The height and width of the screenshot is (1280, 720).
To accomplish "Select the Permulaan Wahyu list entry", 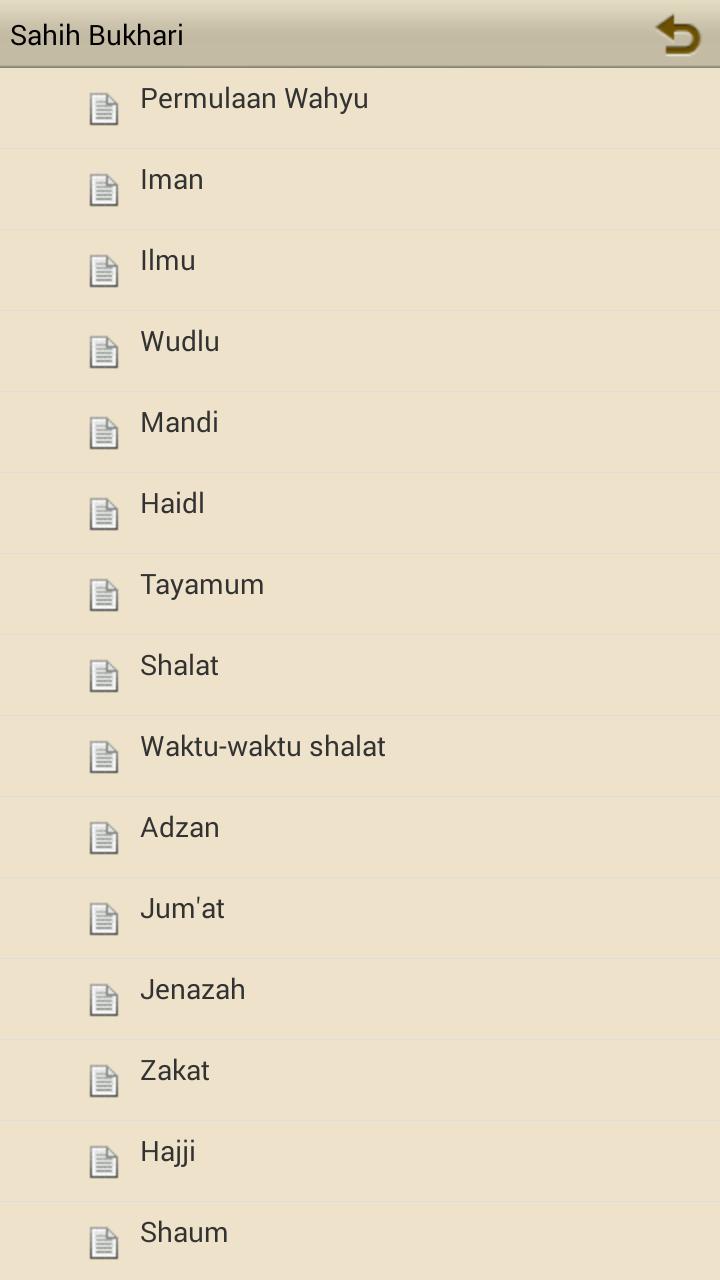I will pyautogui.click(x=254, y=98).
